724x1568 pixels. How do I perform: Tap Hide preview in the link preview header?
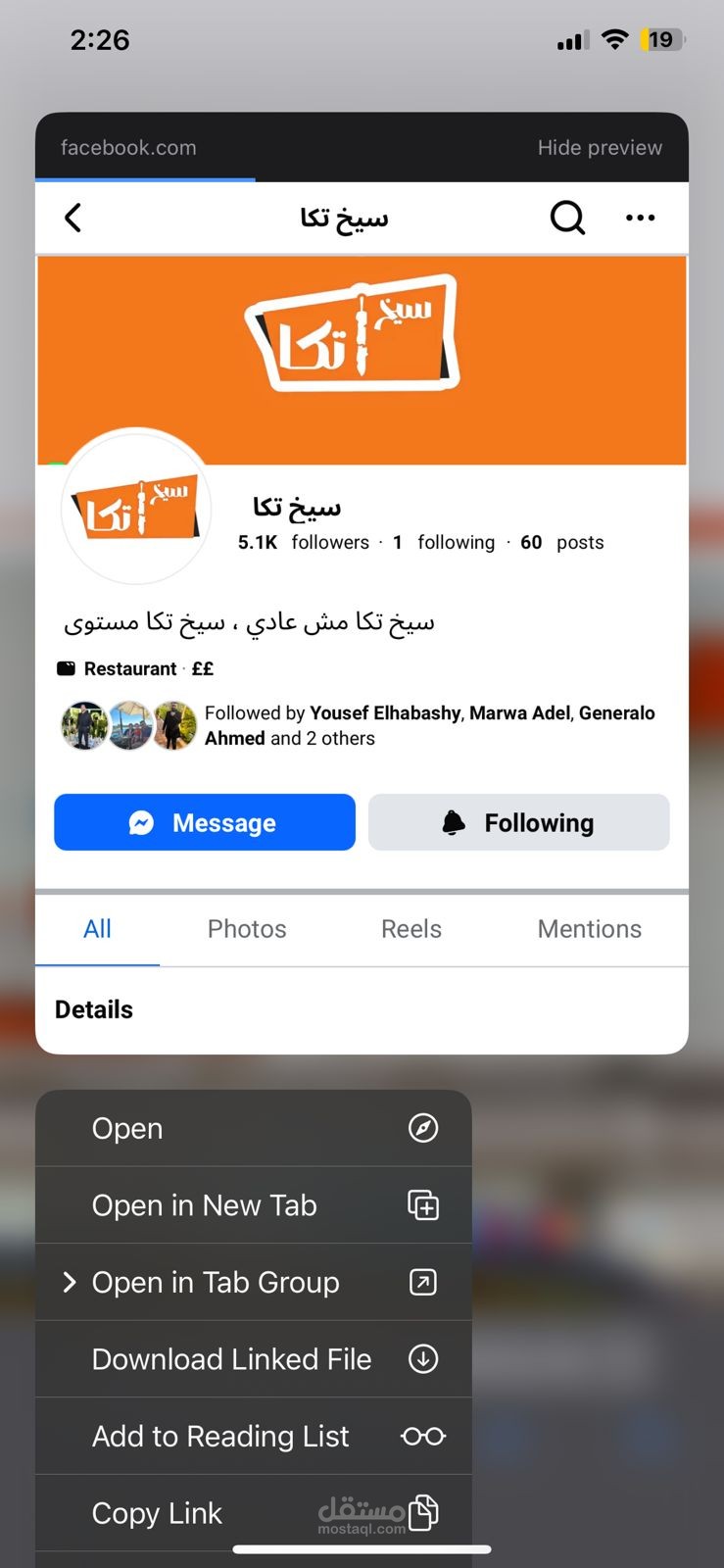click(x=600, y=148)
